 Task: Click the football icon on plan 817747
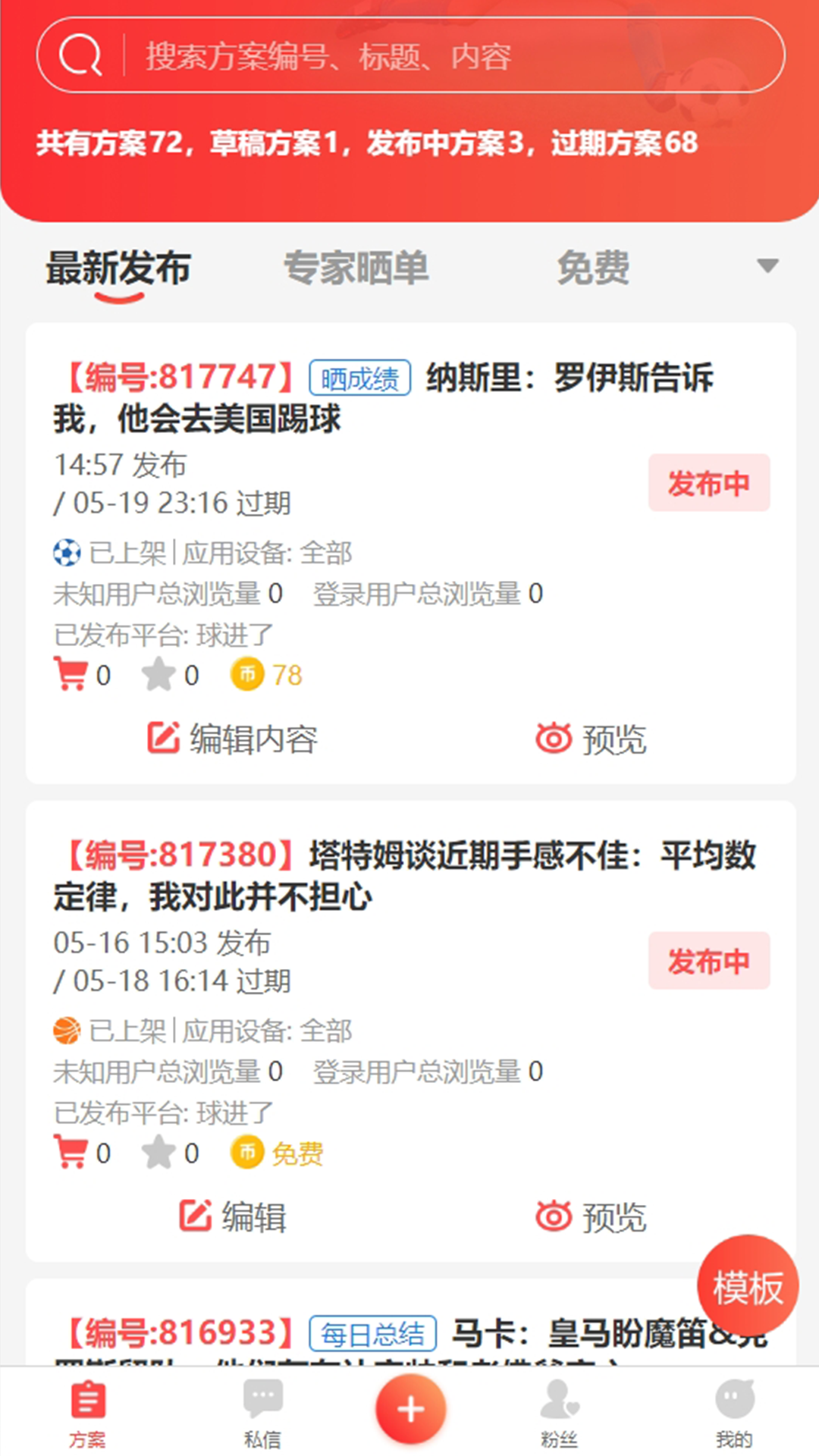coord(67,553)
